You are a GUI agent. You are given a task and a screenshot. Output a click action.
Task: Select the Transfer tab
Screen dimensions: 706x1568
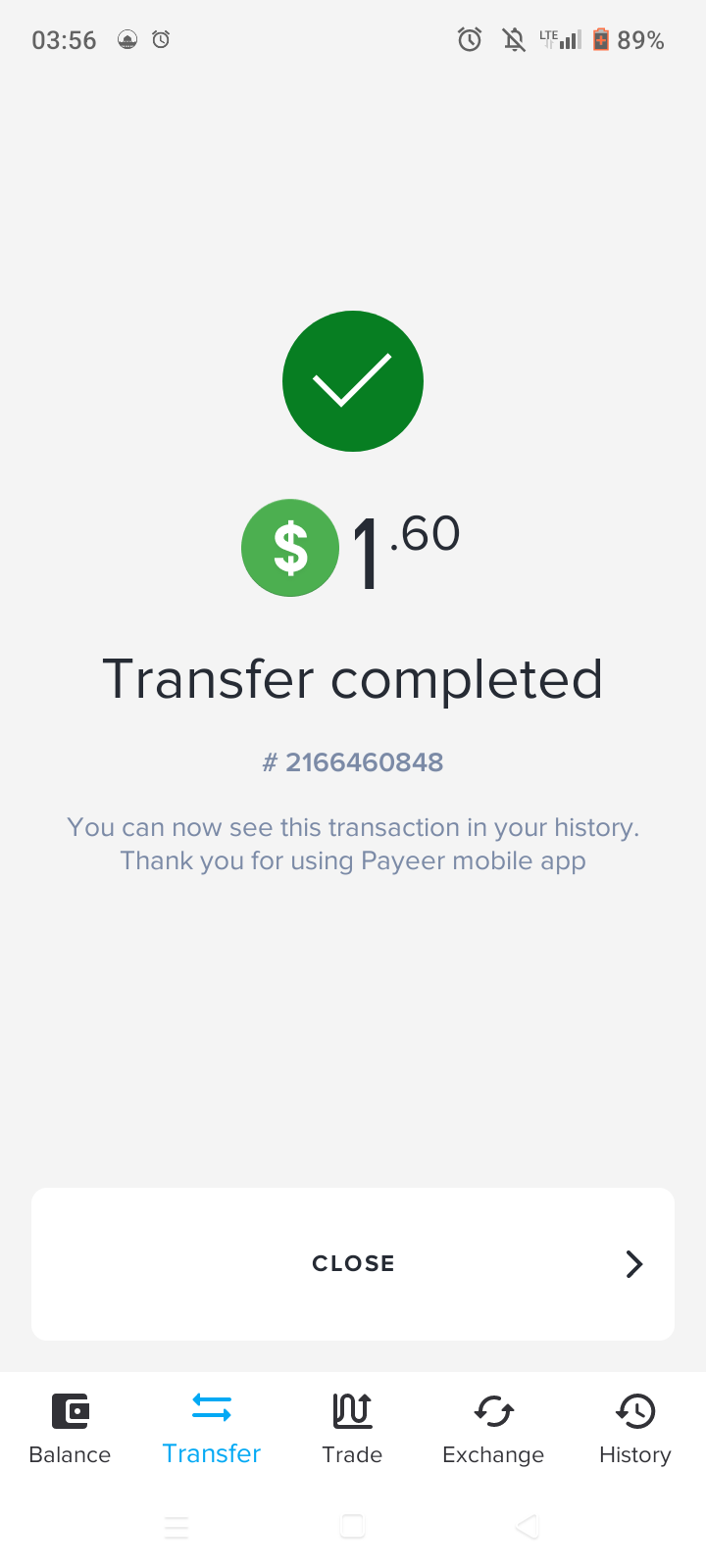click(212, 1429)
